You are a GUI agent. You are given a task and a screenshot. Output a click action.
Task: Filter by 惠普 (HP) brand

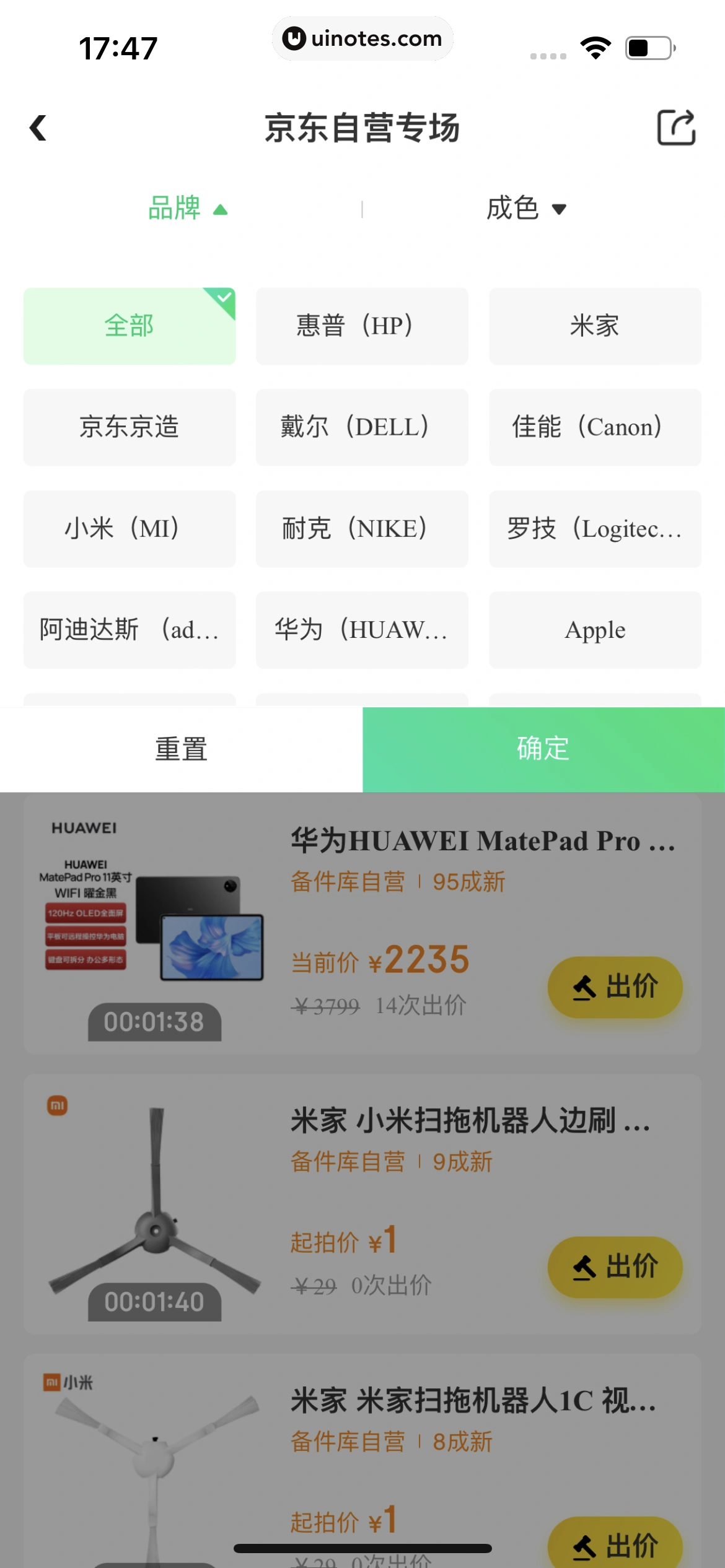pyautogui.click(x=362, y=326)
